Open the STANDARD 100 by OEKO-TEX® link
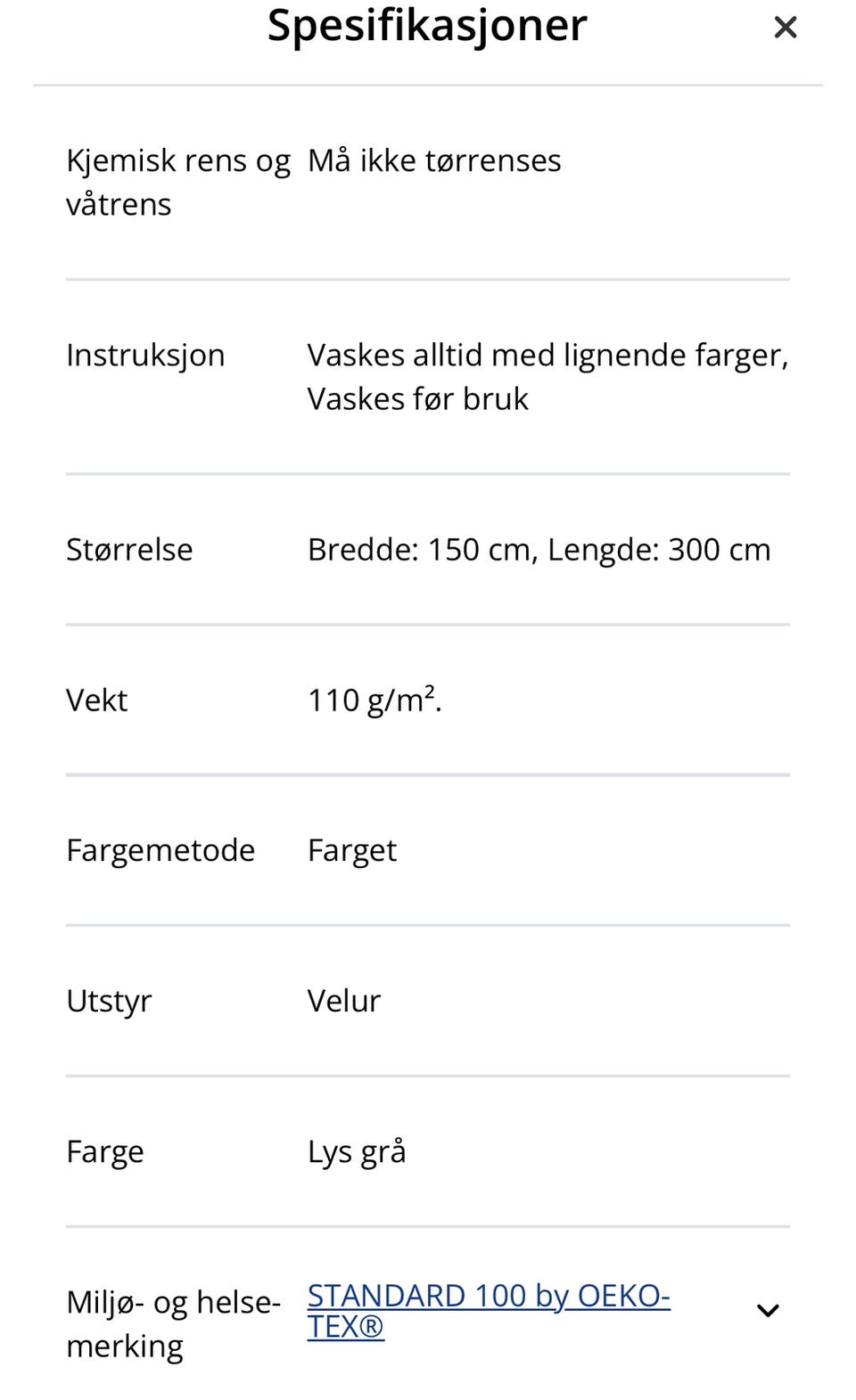The width and height of the screenshot is (856, 1400). pyautogui.click(x=488, y=1295)
